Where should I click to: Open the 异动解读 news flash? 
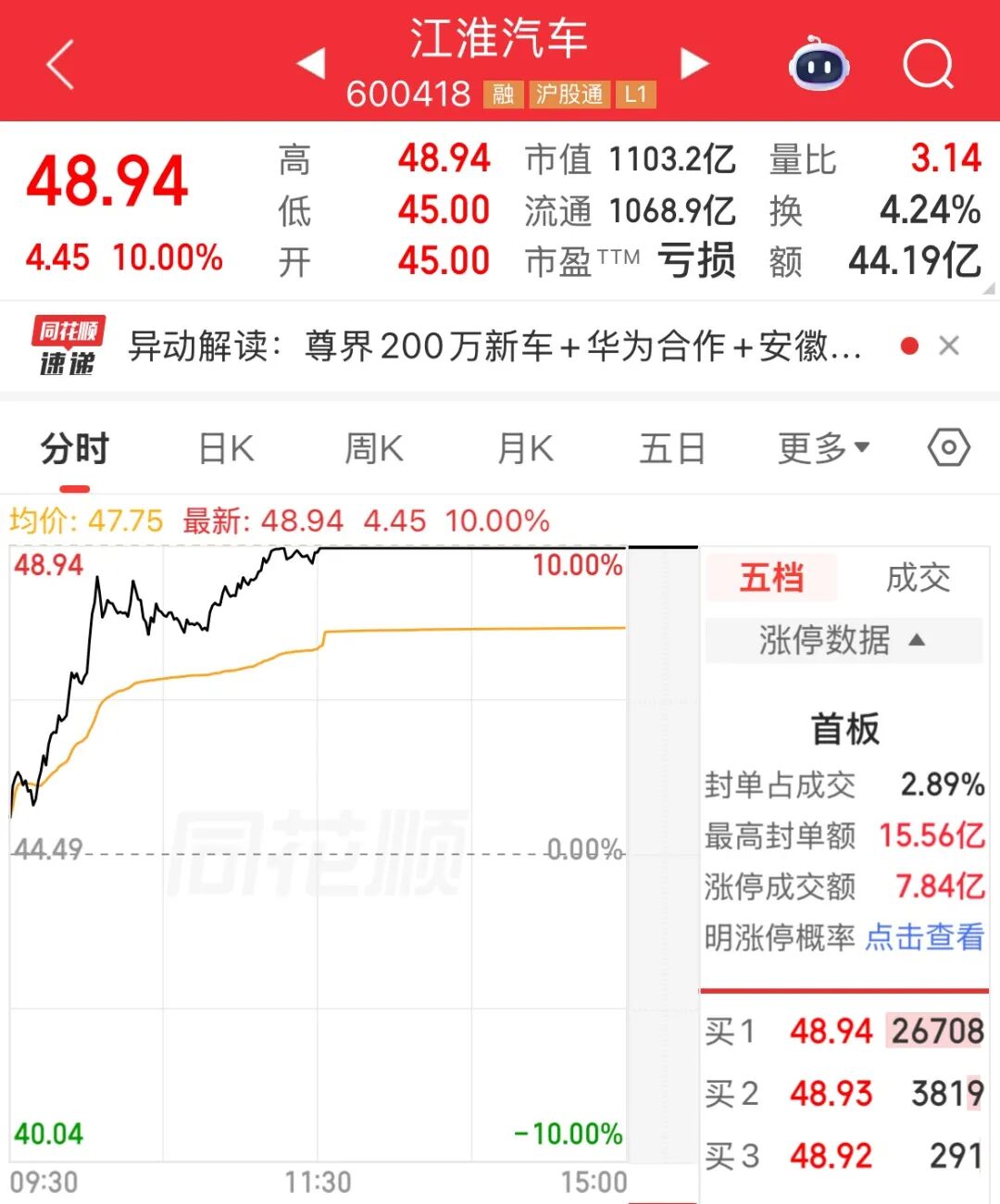(494, 346)
